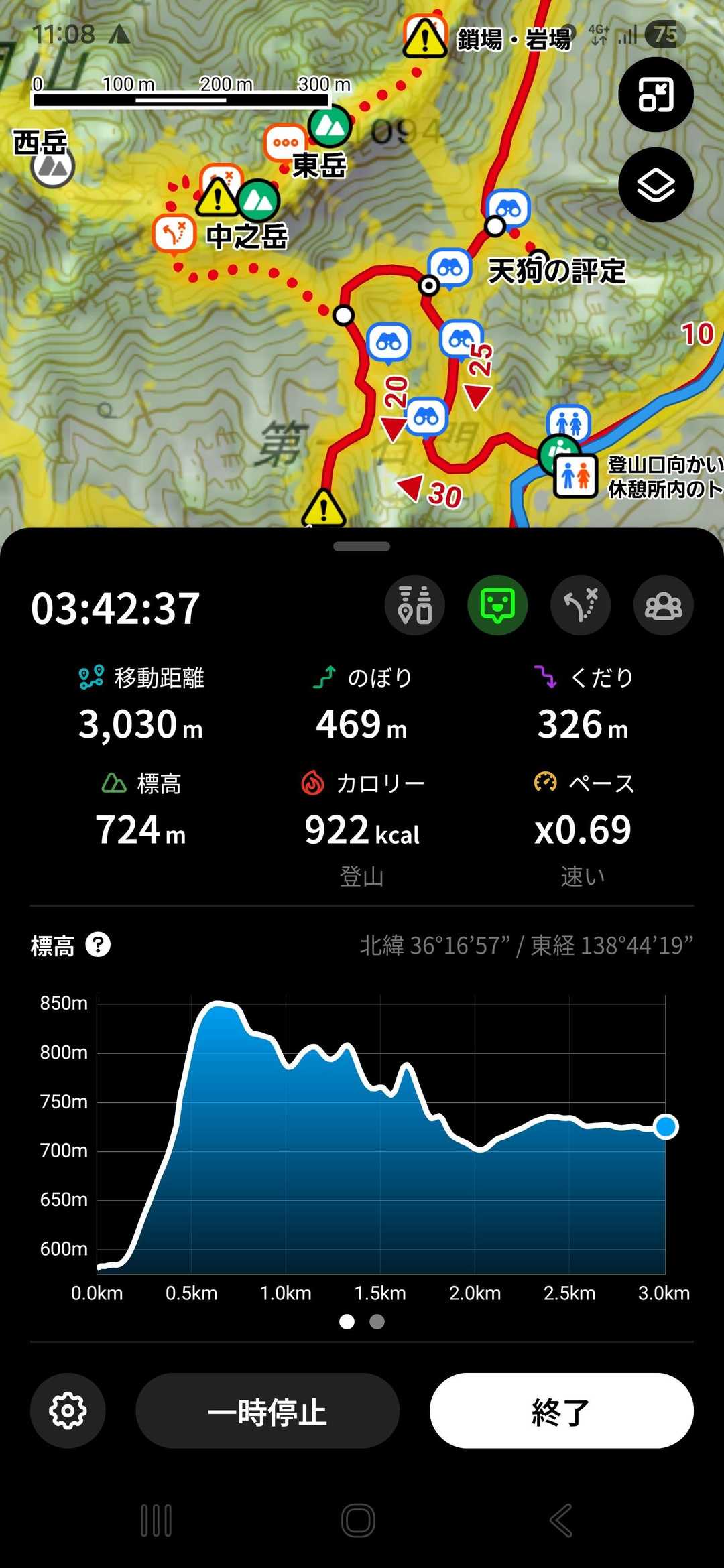Switch to the second chart page dot

[377, 1321]
